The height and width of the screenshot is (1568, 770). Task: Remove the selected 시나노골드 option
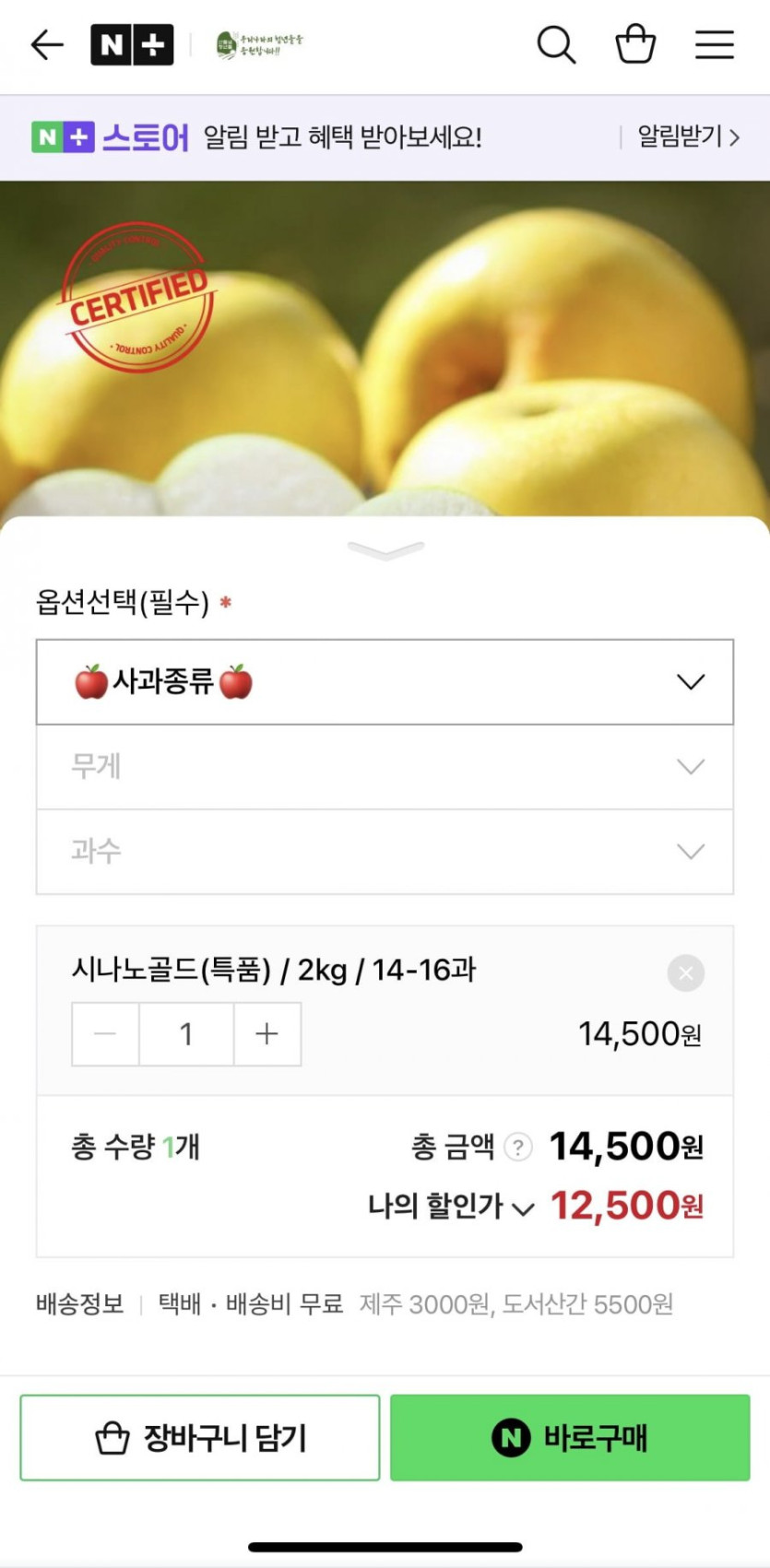click(x=686, y=973)
